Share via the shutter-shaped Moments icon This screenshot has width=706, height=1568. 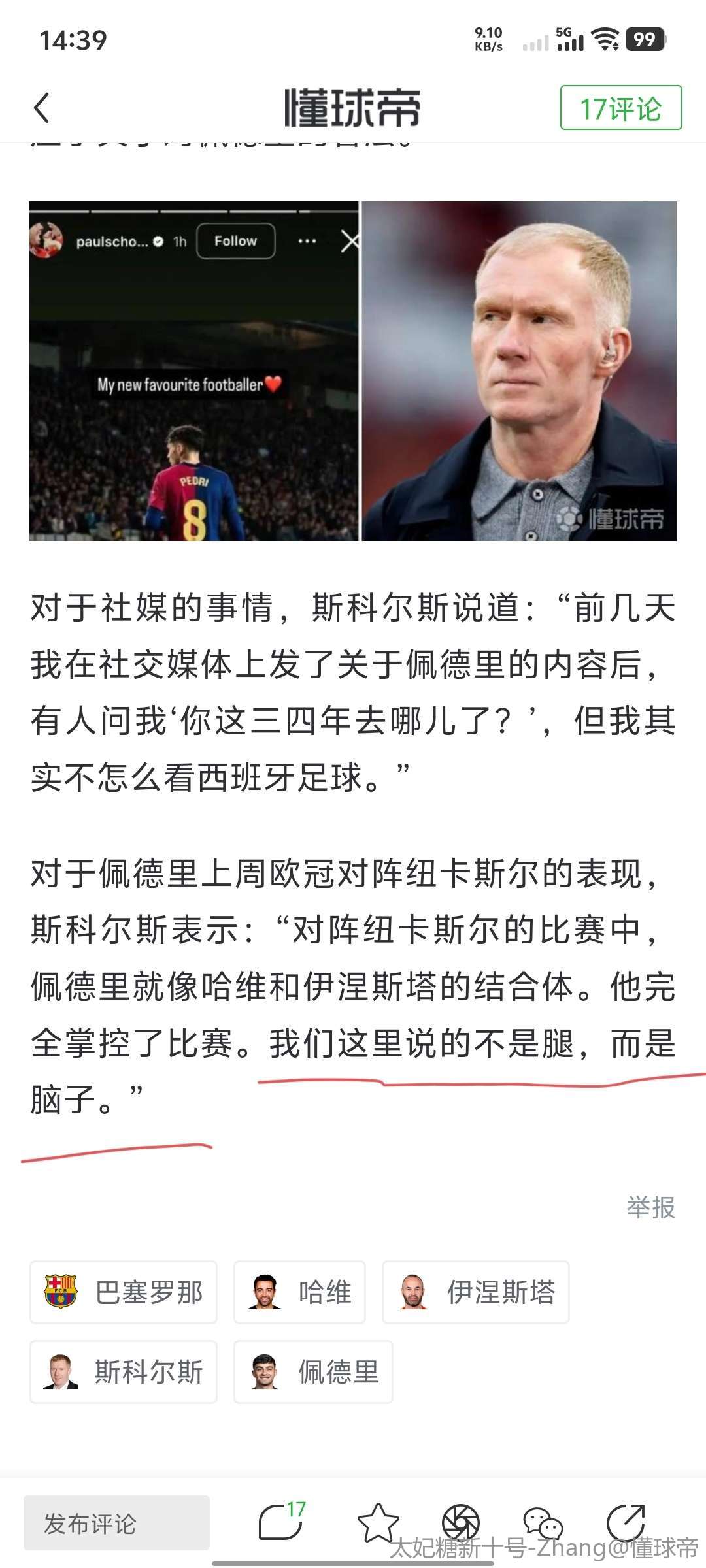tap(460, 1522)
